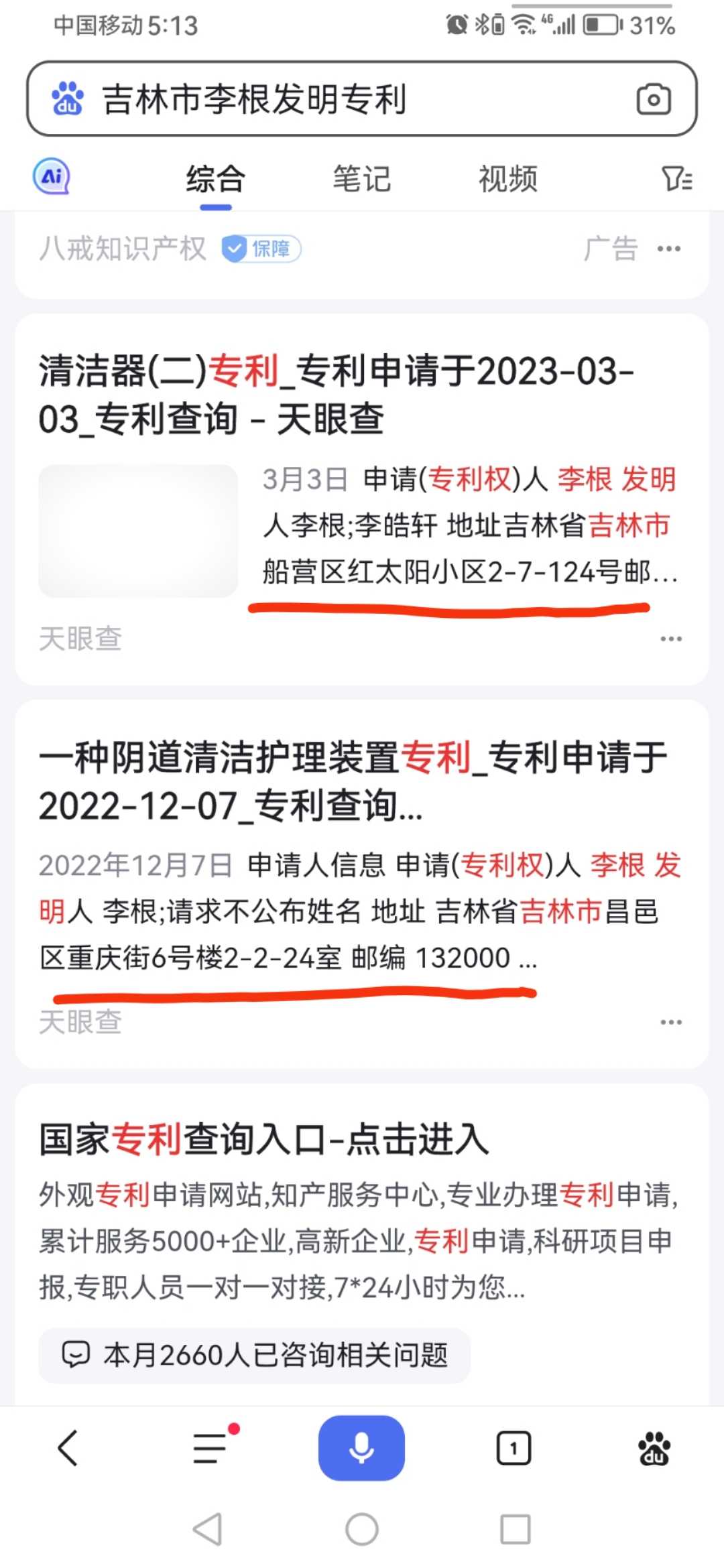Image resolution: width=724 pixels, height=1568 pixels.
Task: Tap the search box with 吉林市李根发明专利
Action: (362, 99)
